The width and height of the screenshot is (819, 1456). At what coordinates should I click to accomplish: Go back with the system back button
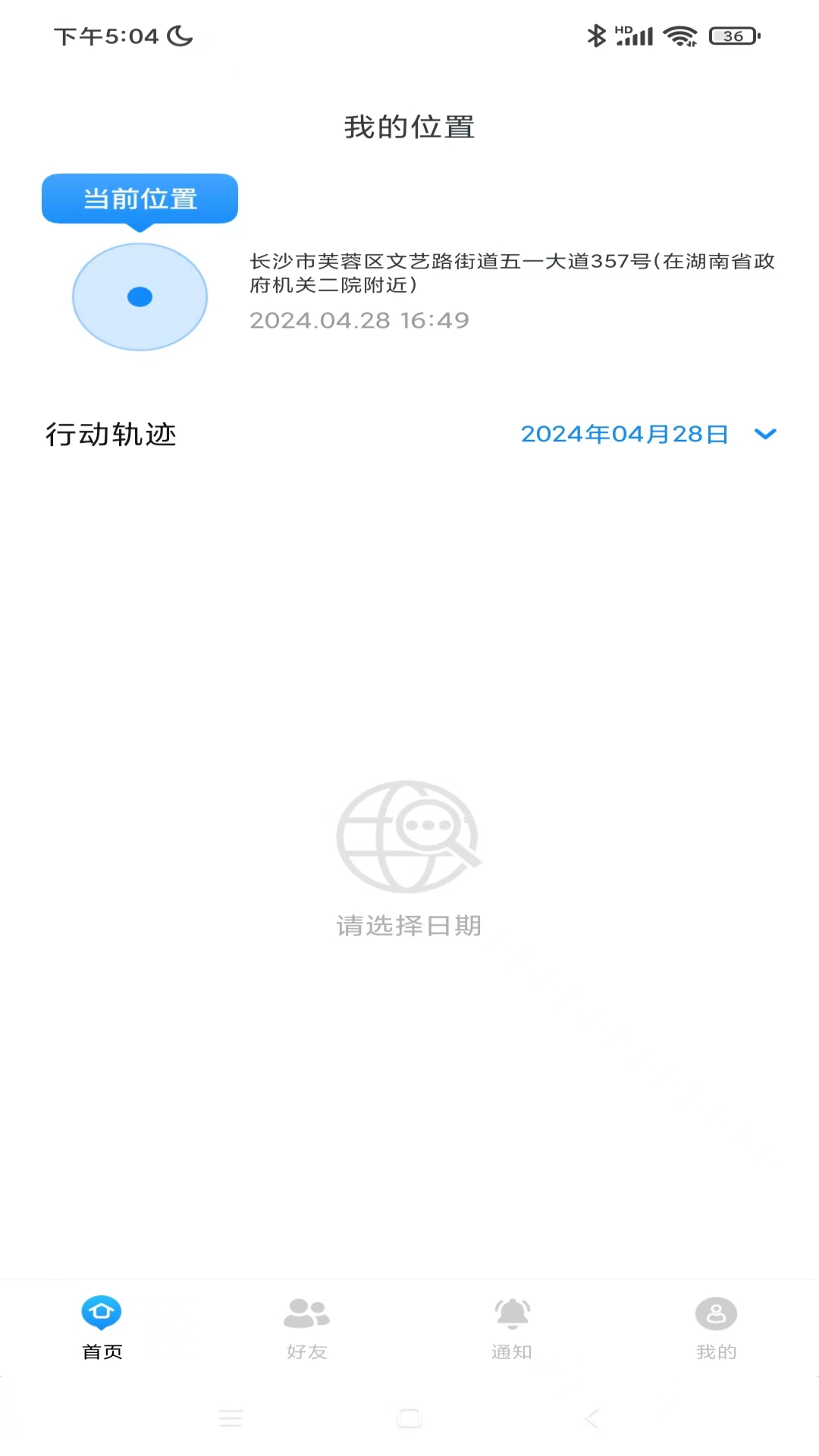(592, 1418)
